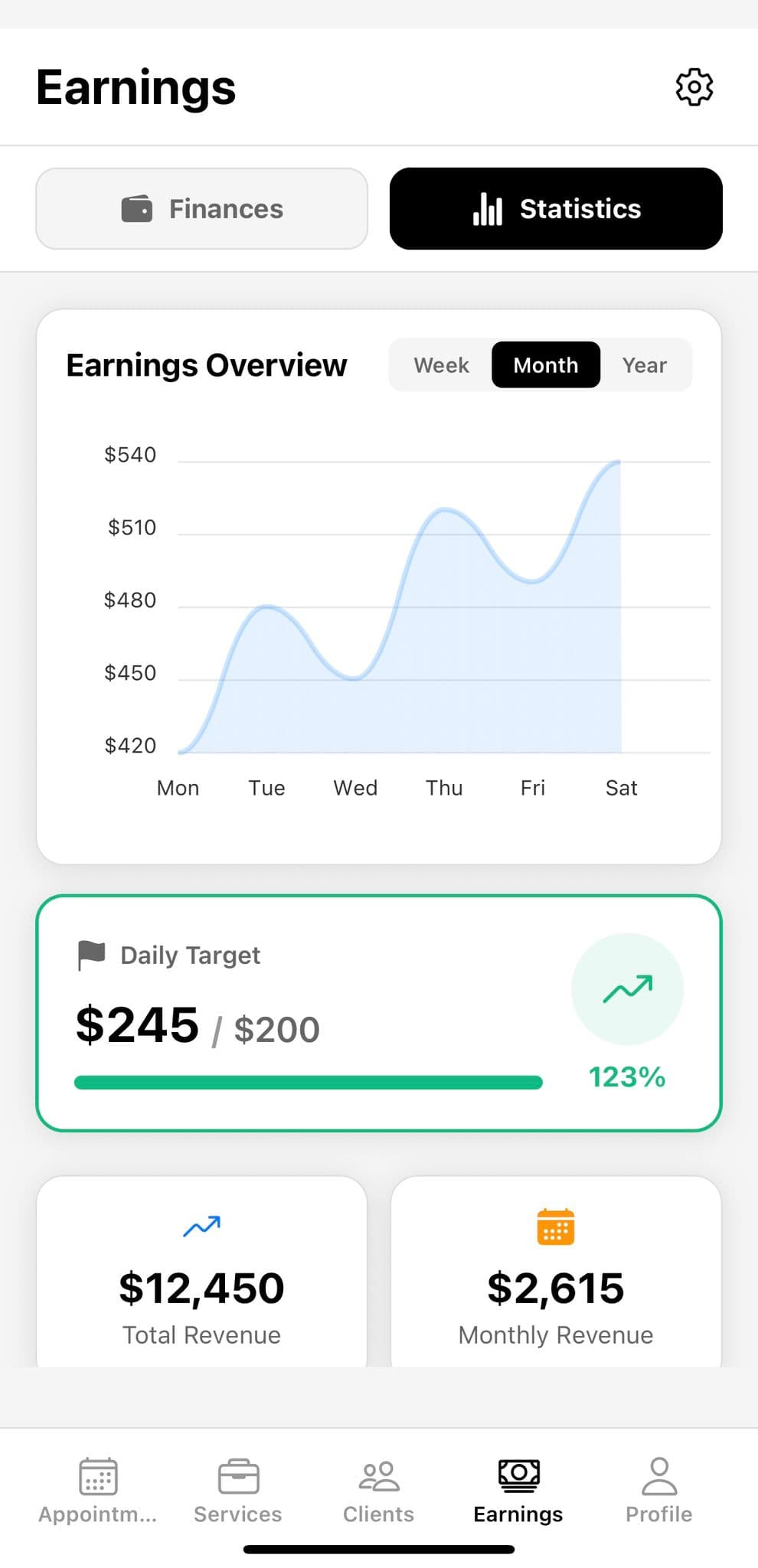Click the green trending arrow icon
Viewport: 758px width, 1568px height.
point(627,989)
